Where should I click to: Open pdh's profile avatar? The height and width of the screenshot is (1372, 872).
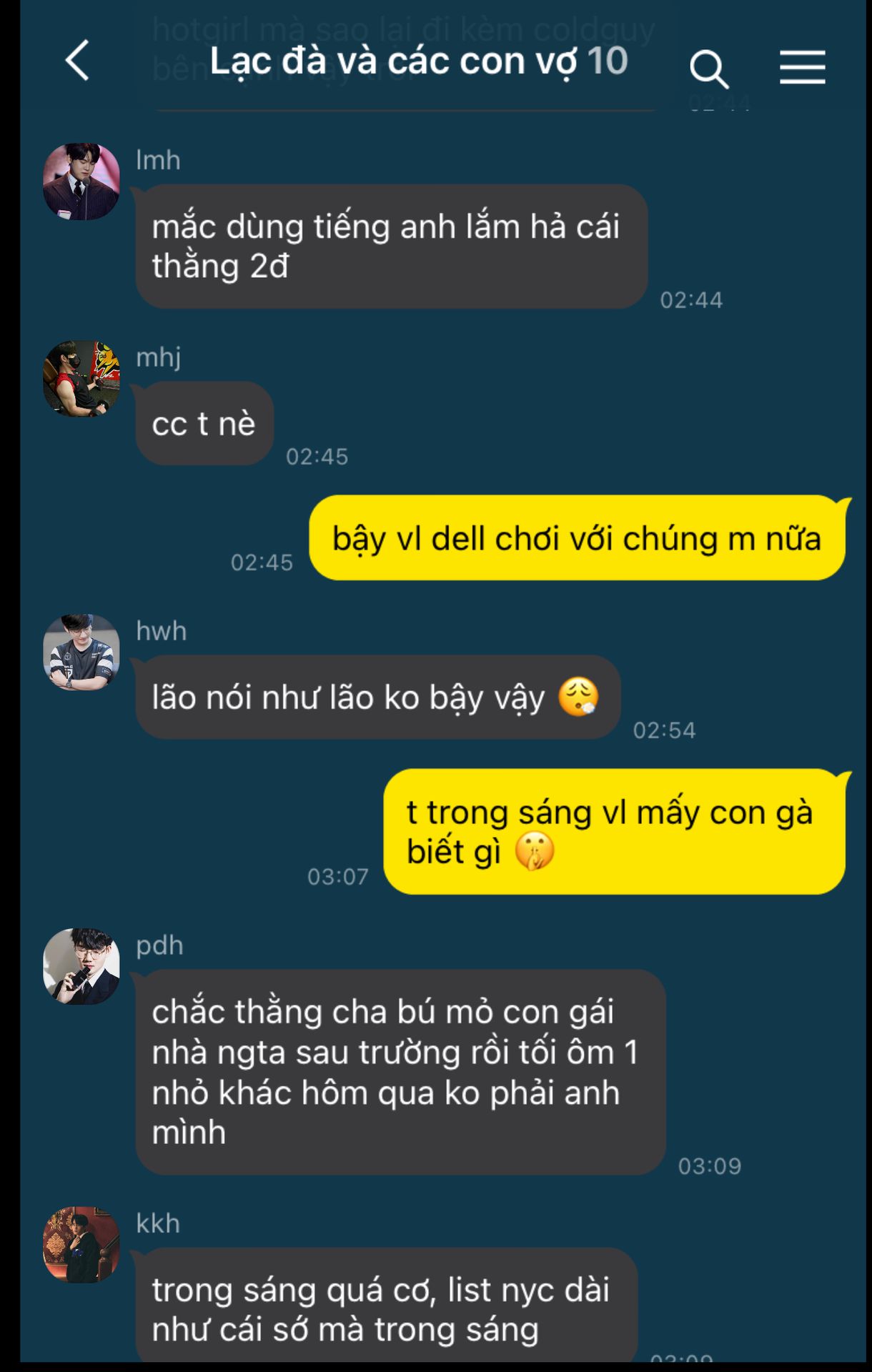81,967
